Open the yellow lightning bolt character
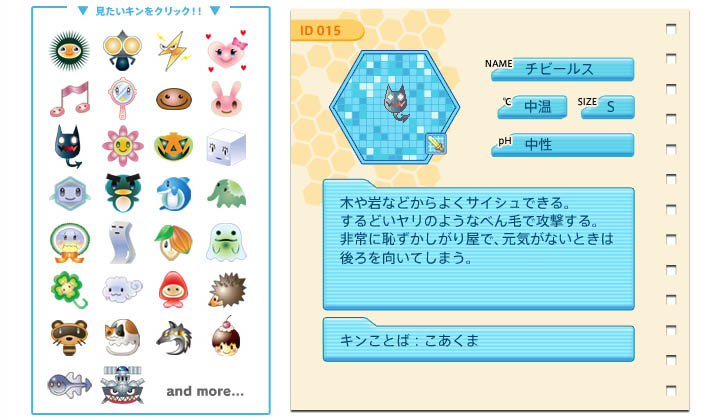The image size is (720, 420). [173, 50]
